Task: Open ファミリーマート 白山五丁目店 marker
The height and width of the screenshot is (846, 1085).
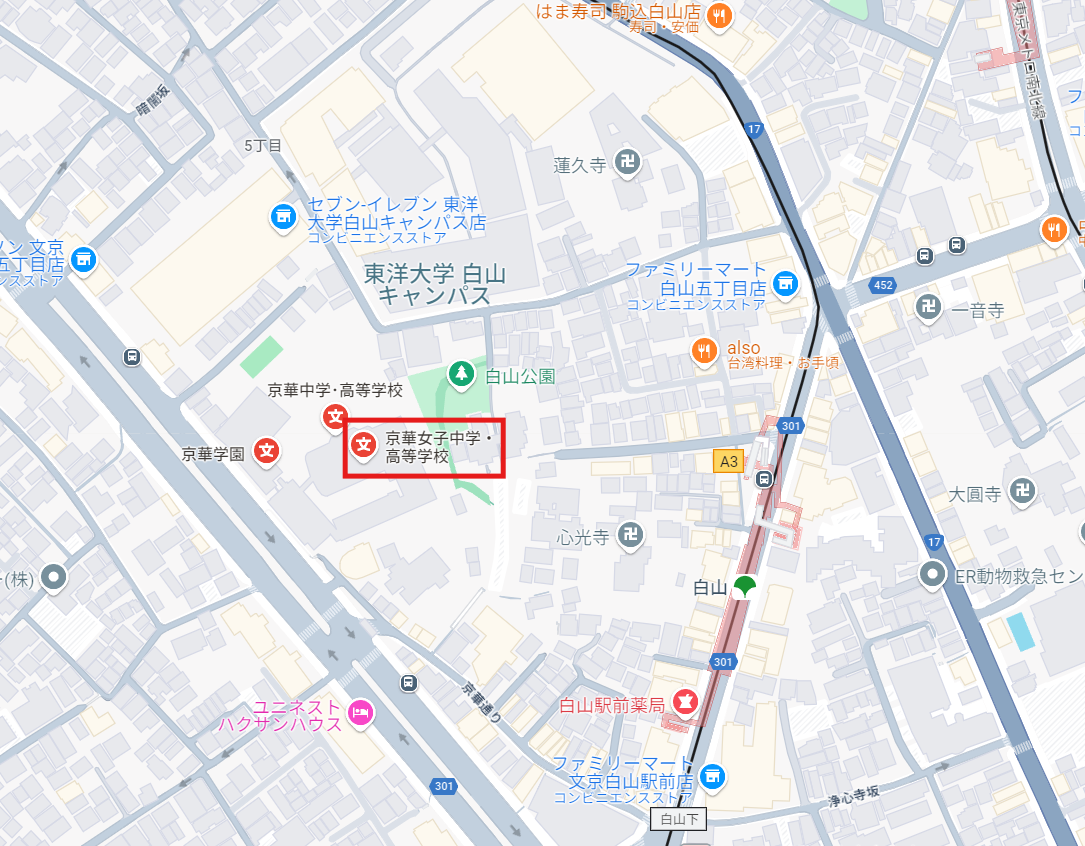Action: [786, 284]
